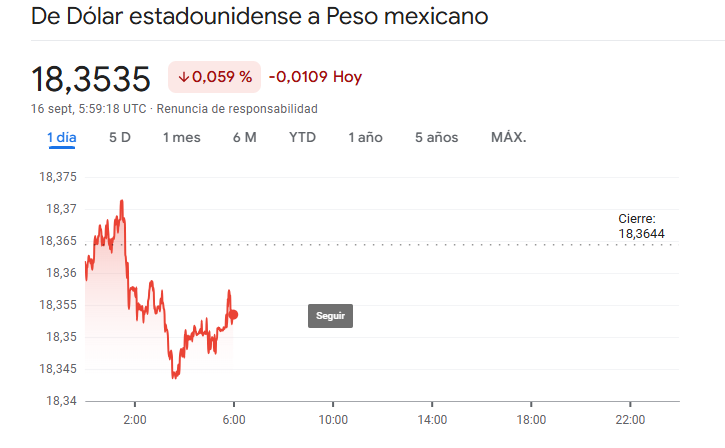Show the 1 mes chart
The width and height of the screenshot is (725, 448).
(x=182, y=137)
